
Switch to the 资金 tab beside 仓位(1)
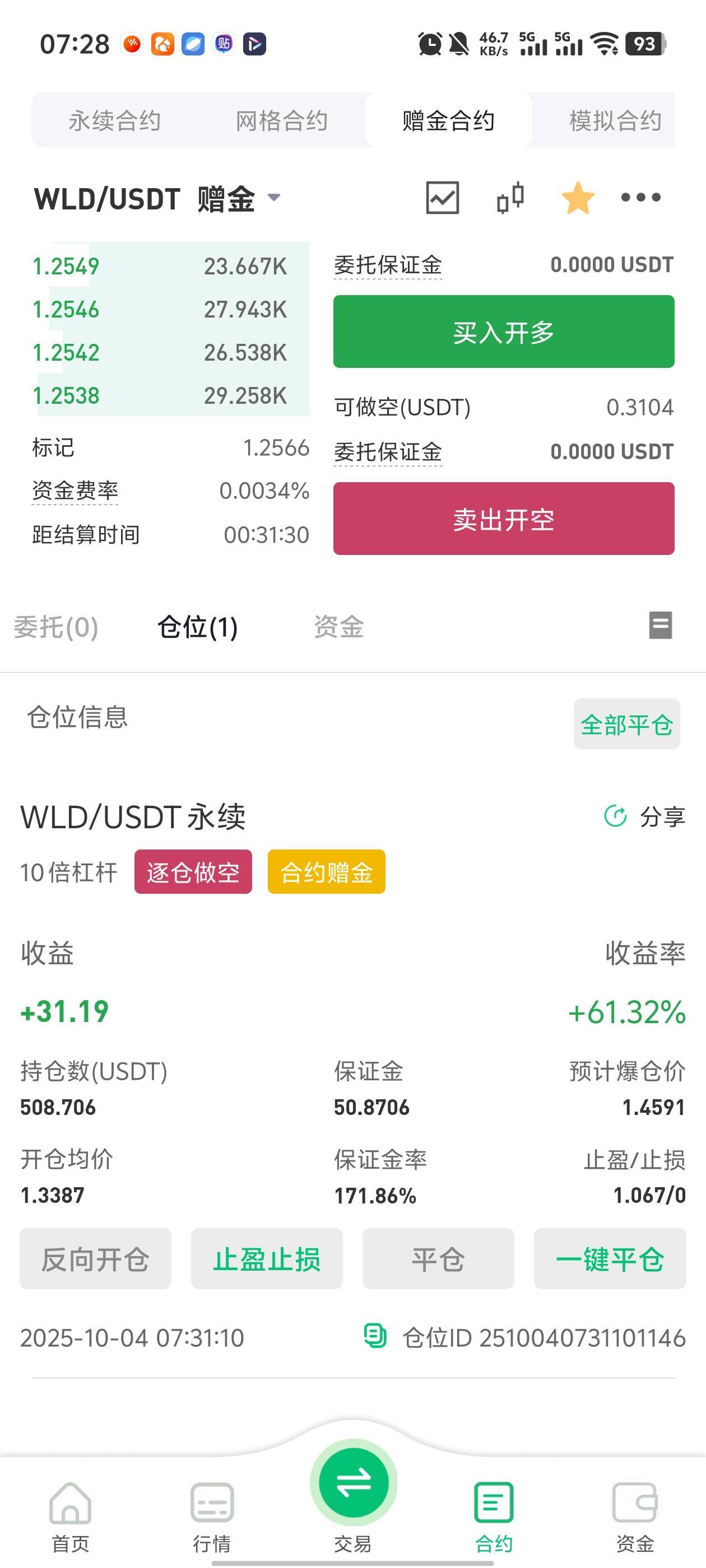coord(338,627)
